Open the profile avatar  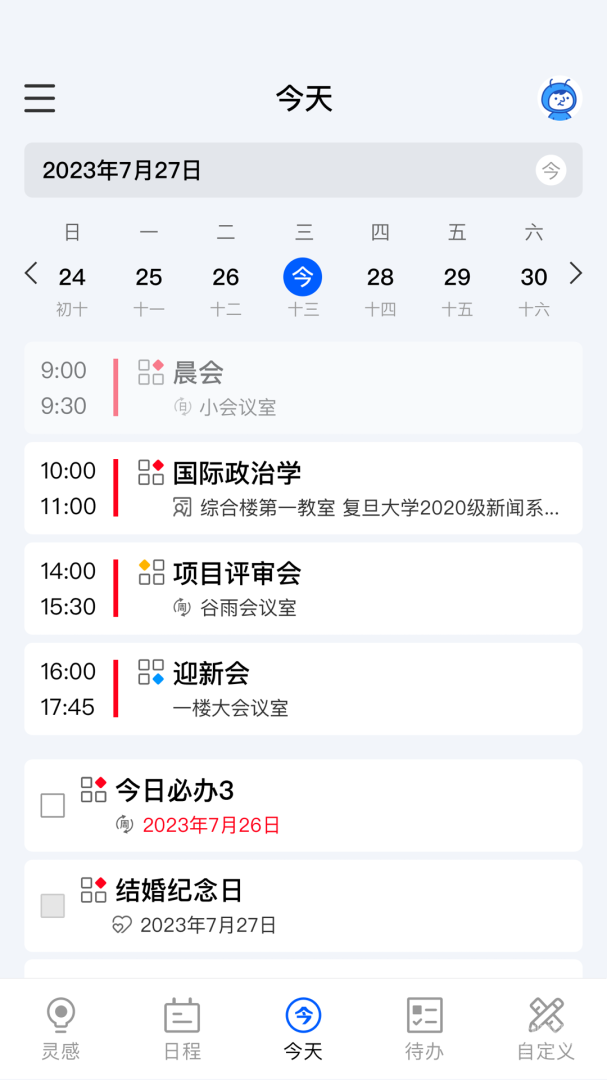coord(559,99)
